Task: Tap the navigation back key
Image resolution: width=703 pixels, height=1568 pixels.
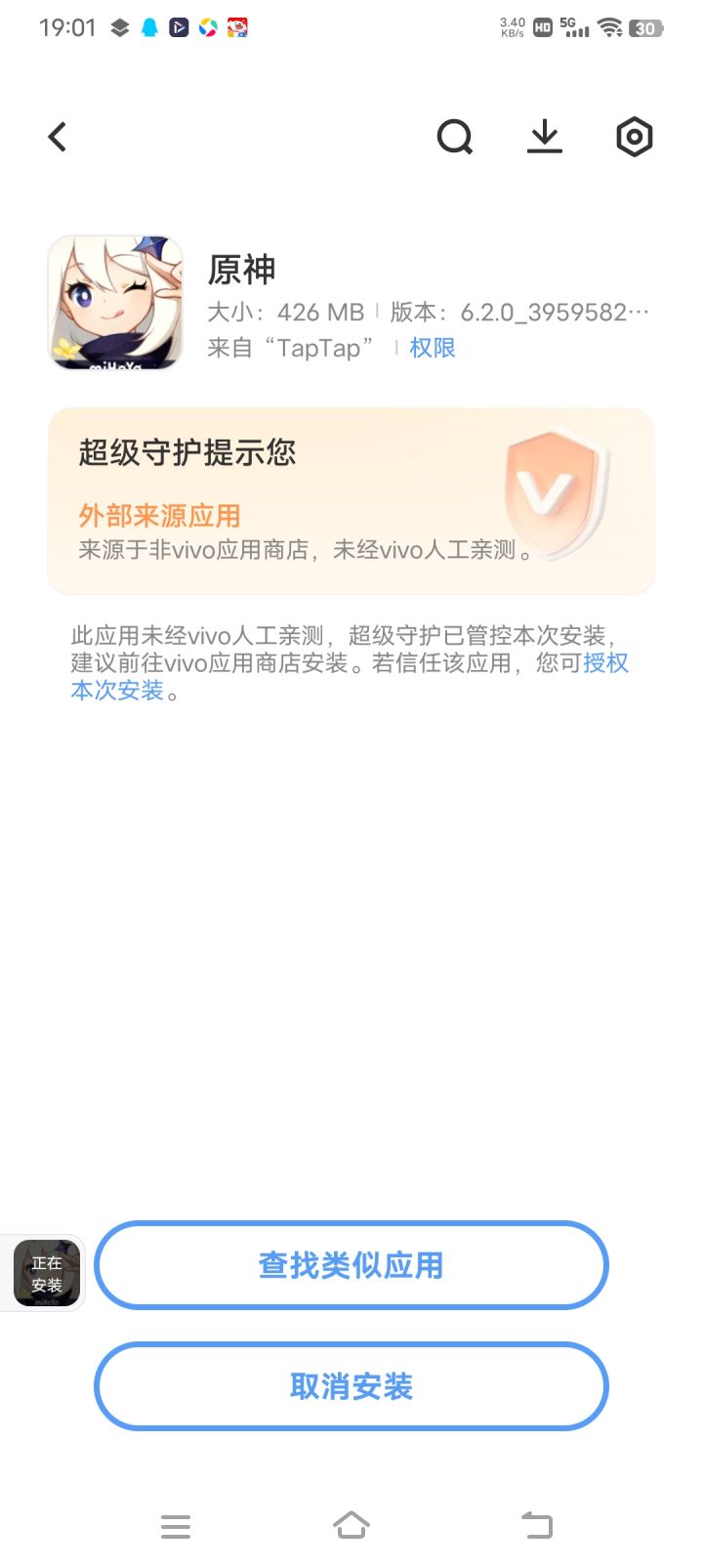Action: [532, 1524]
